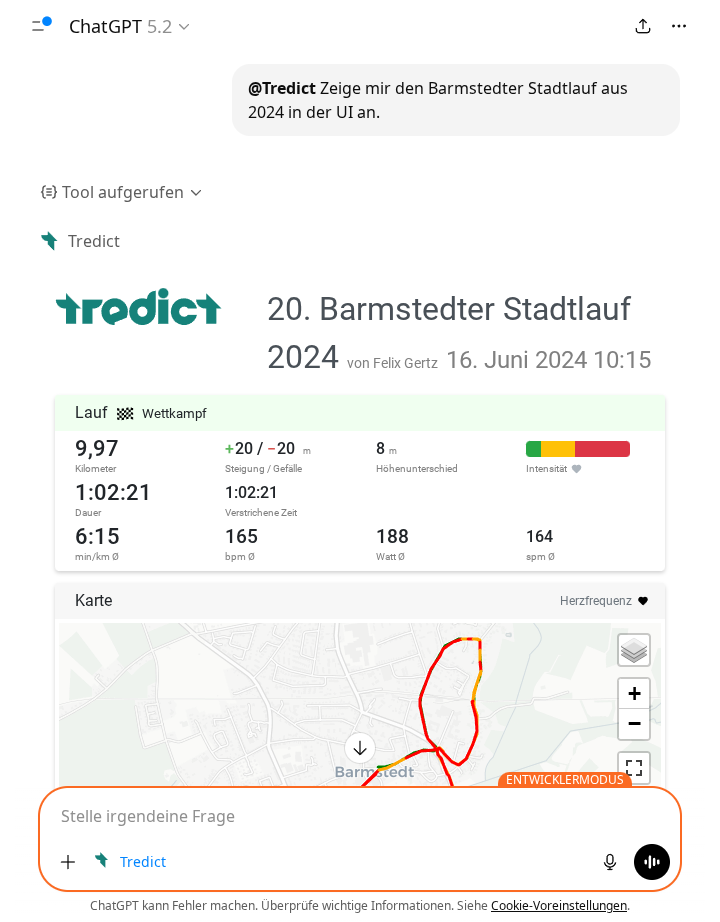Click the Intensität color bar

(x=578, y=448)
